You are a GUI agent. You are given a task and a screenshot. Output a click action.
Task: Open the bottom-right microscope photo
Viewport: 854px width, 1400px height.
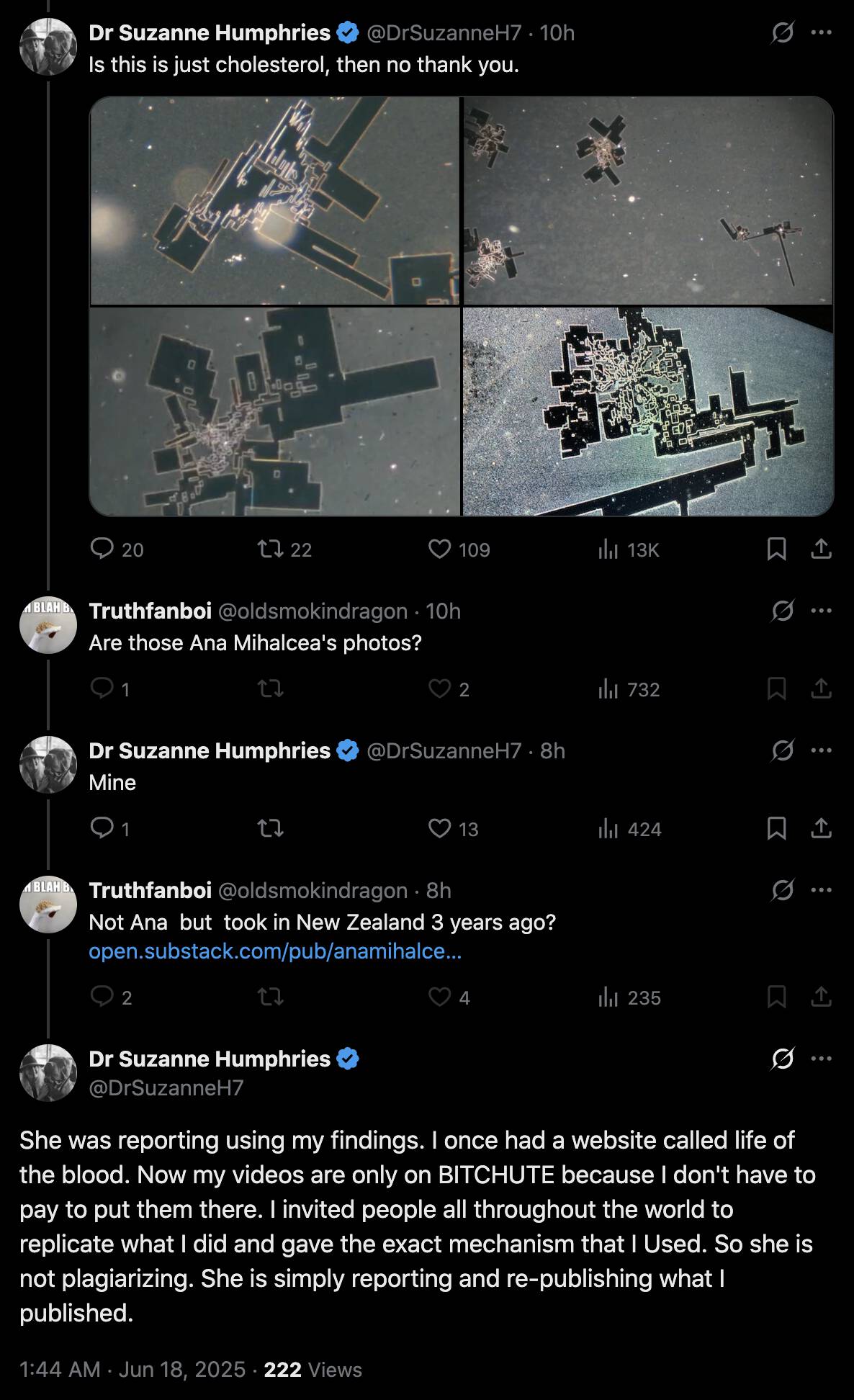pyautogui.click(x=648, y=412)
